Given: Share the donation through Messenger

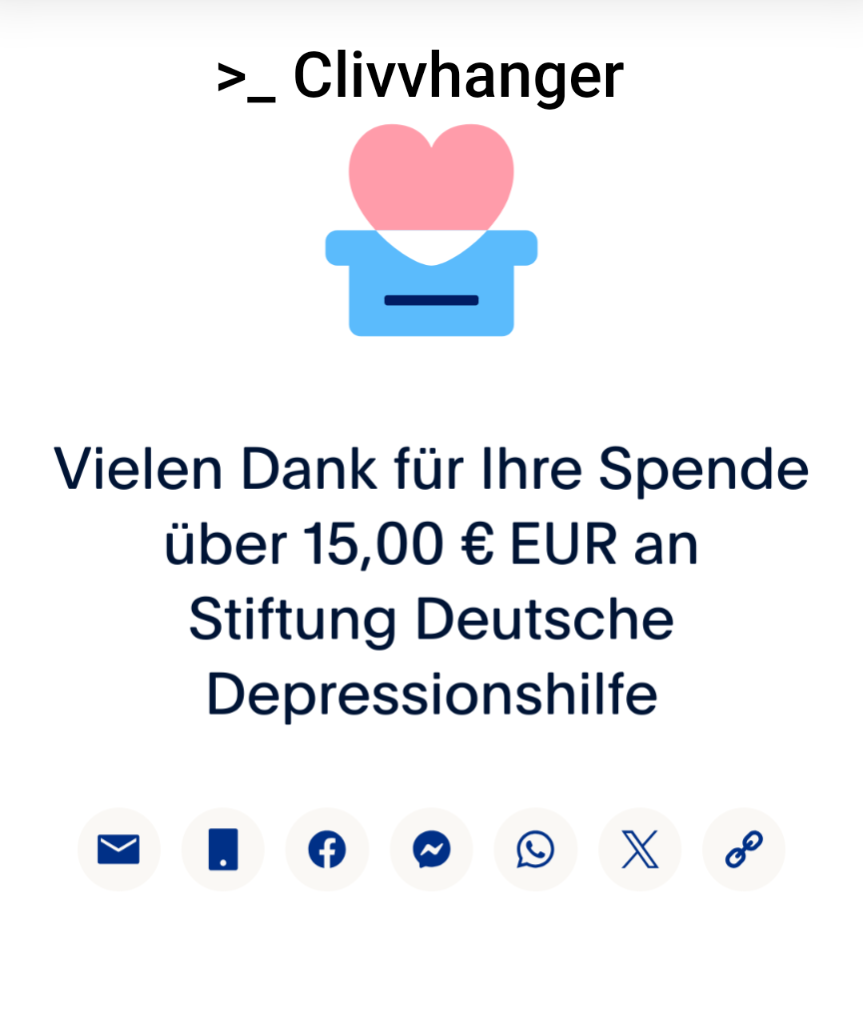Looking at the screenshot, I should click(x=431, y=850).
